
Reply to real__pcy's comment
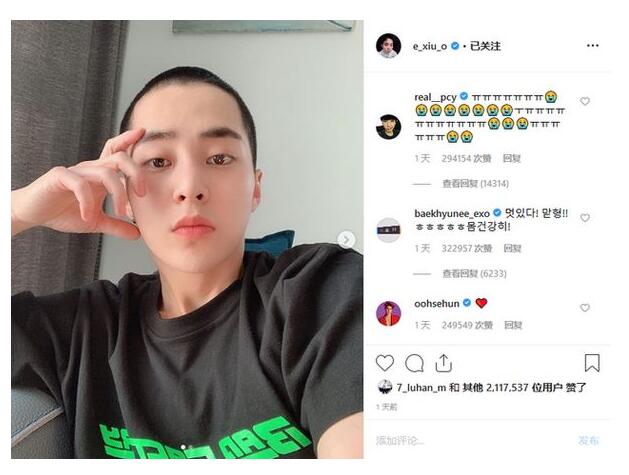[x=512, y=158]
